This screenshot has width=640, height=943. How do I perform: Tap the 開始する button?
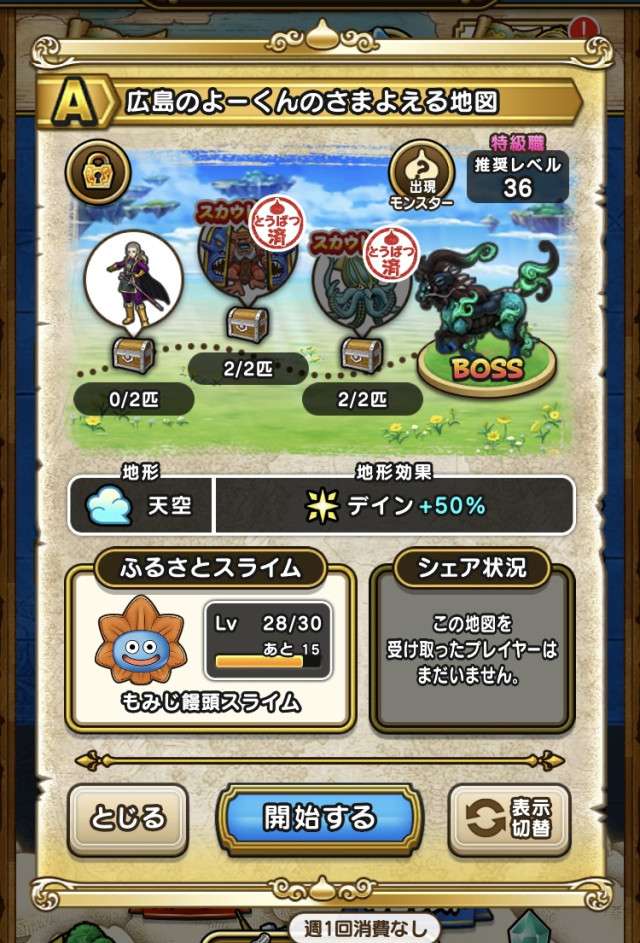tap(320, 817)
